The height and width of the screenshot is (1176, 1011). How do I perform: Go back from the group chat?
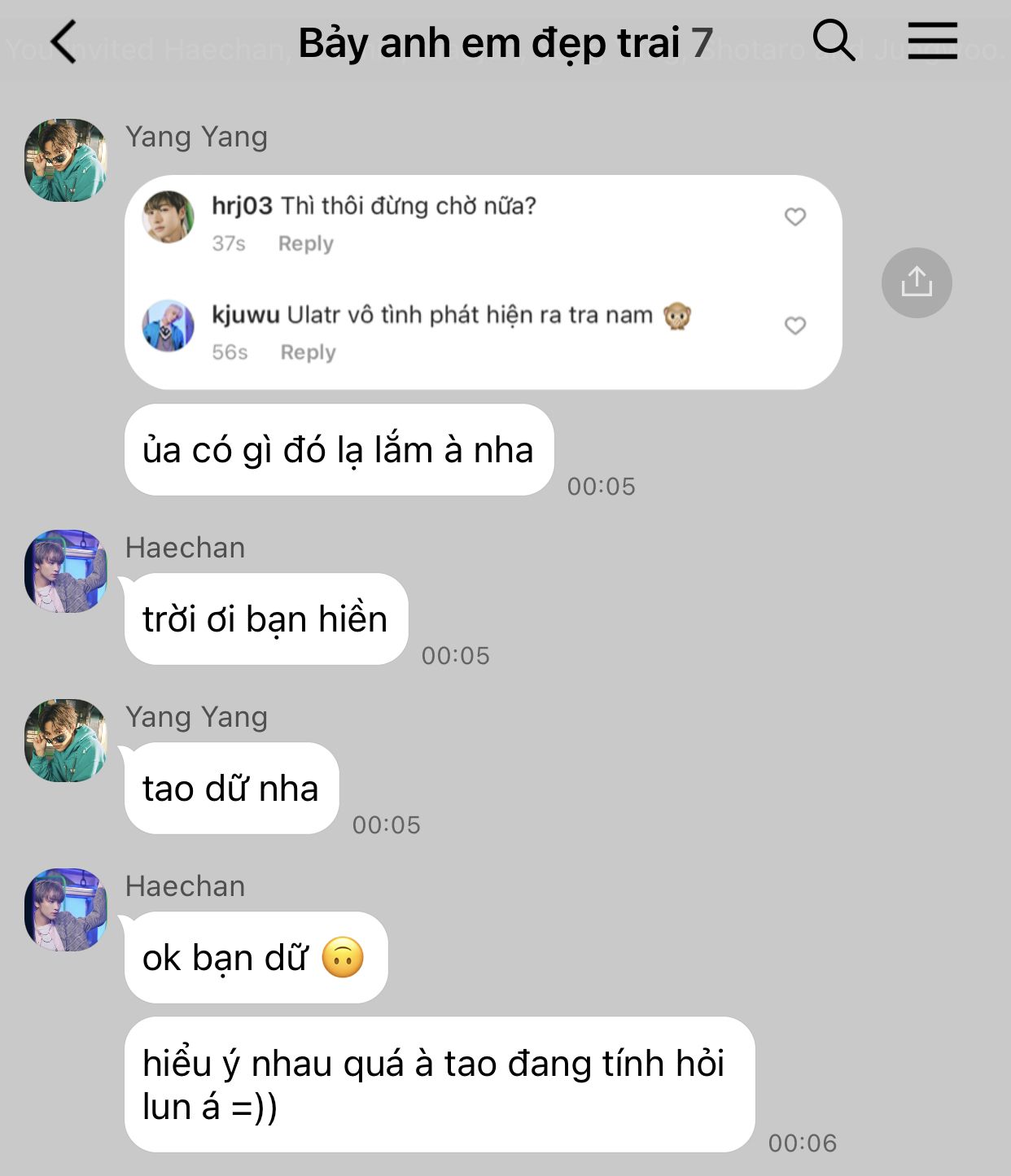tap(63, 42)
